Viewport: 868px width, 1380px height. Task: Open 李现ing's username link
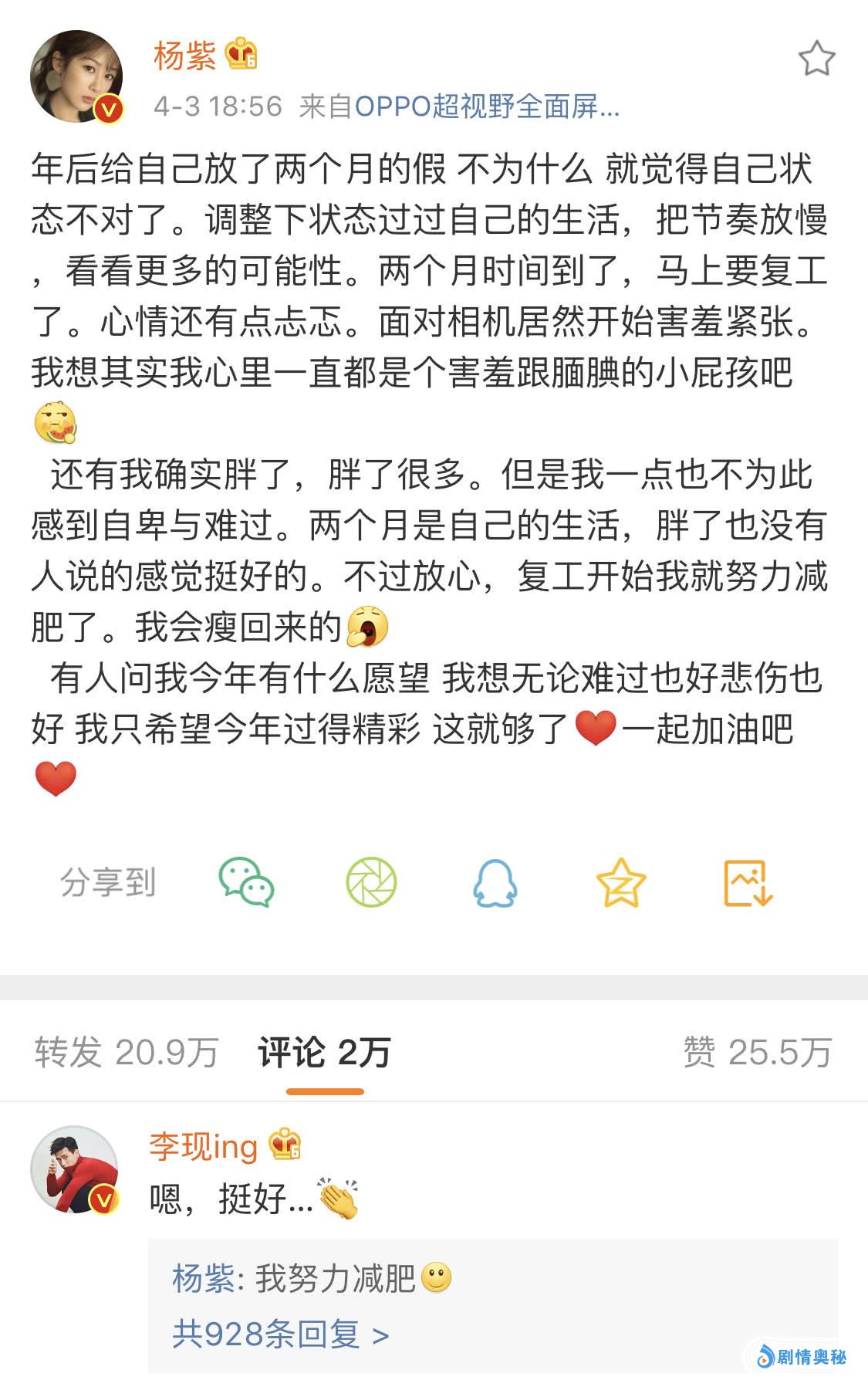[204, 1146]
